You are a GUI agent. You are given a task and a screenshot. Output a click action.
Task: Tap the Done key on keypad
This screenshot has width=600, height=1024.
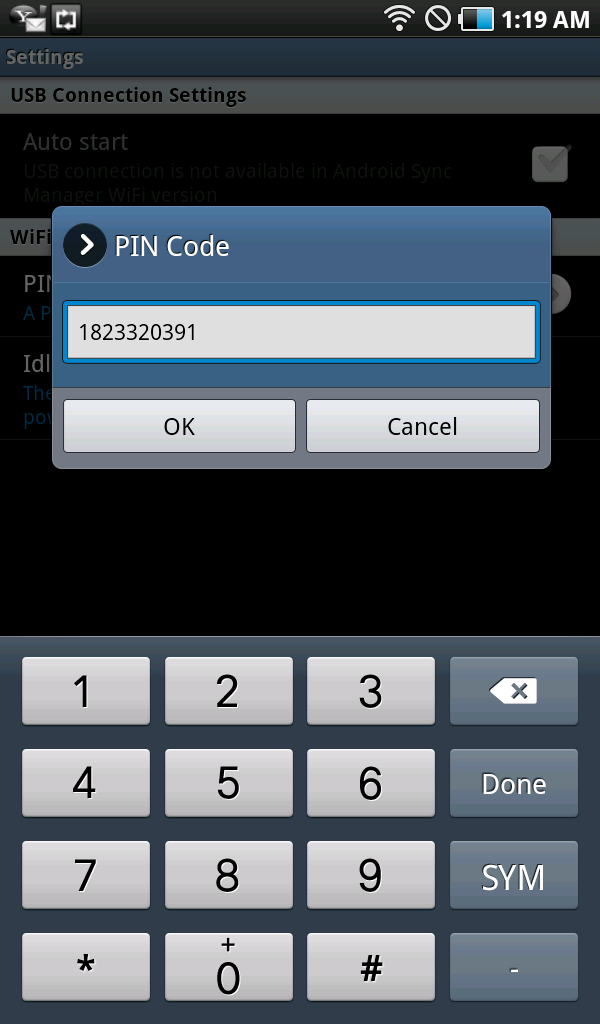(513, 784)
